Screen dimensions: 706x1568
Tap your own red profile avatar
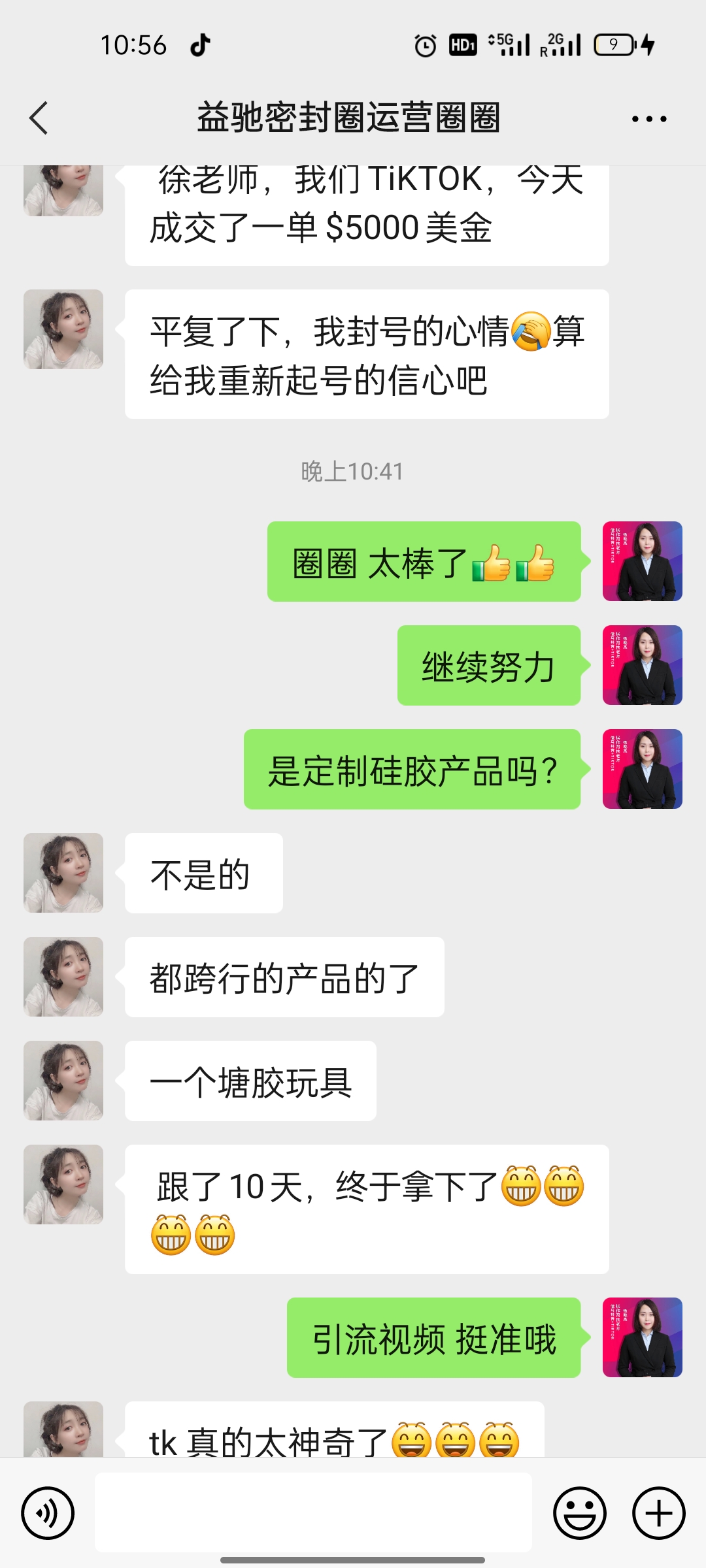(x=641, y=561)
